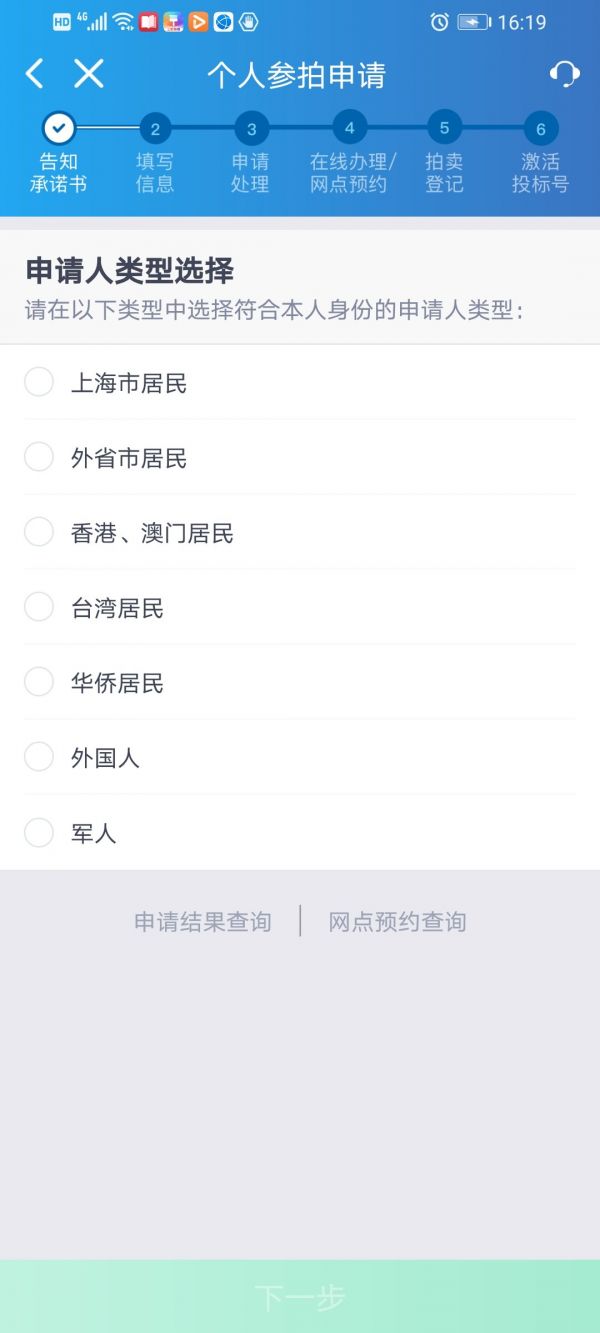The image size is (600, 1333).
Task: Pick the 军人 option
Action: tap(39, 832)
